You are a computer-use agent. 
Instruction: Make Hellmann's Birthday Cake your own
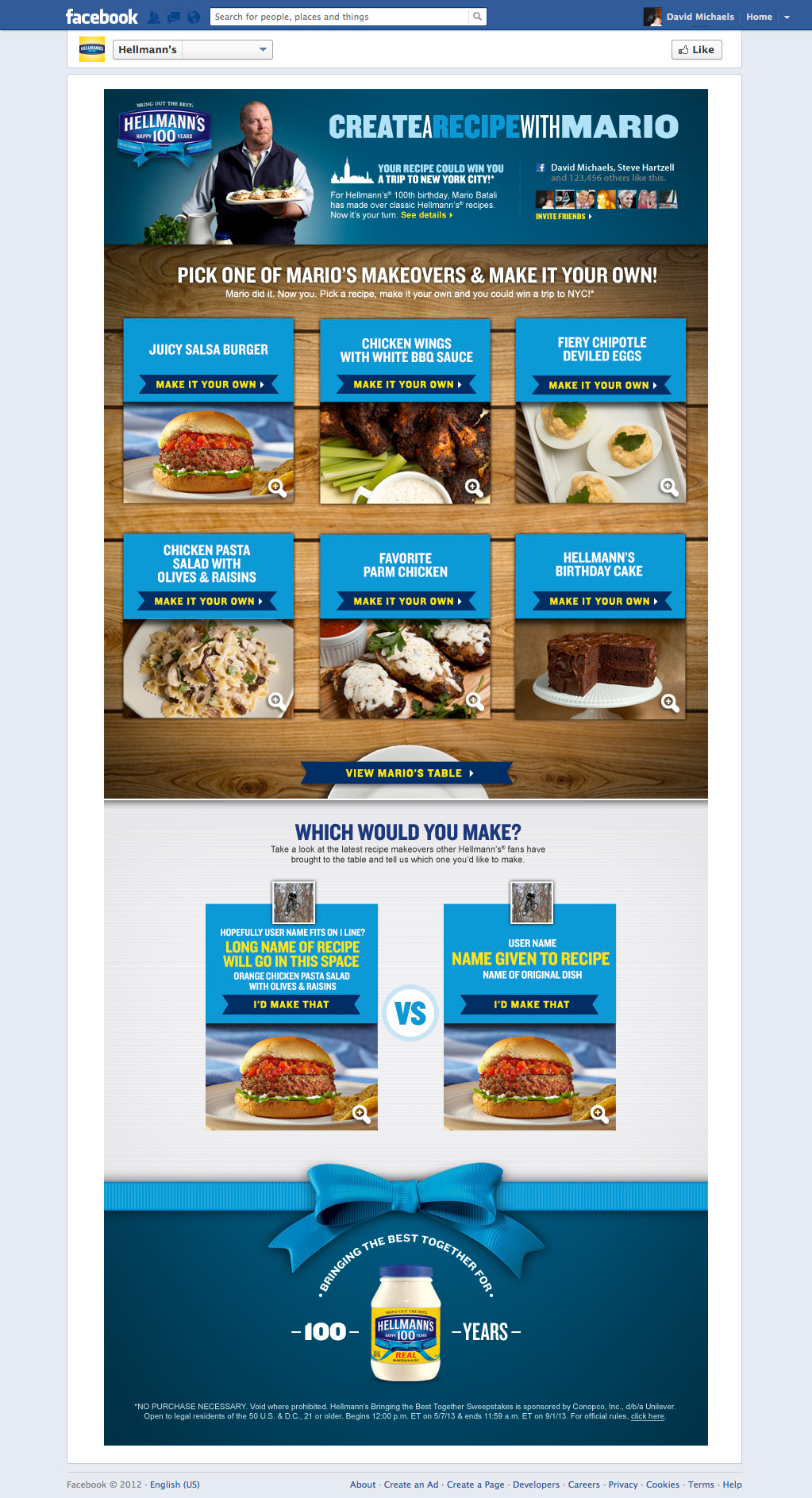(x=601, y=601)
